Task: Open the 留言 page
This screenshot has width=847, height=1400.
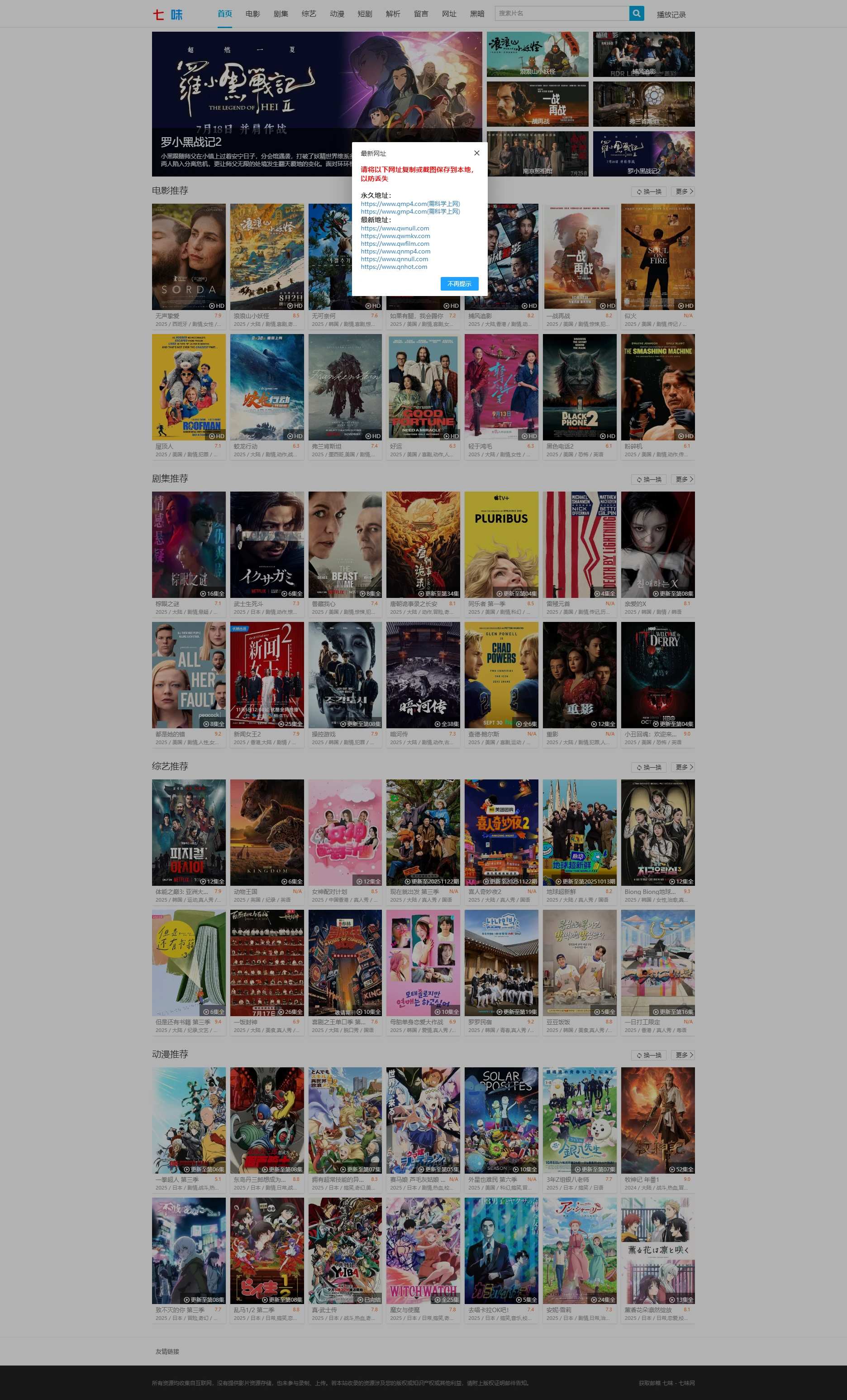Action: 421,14
